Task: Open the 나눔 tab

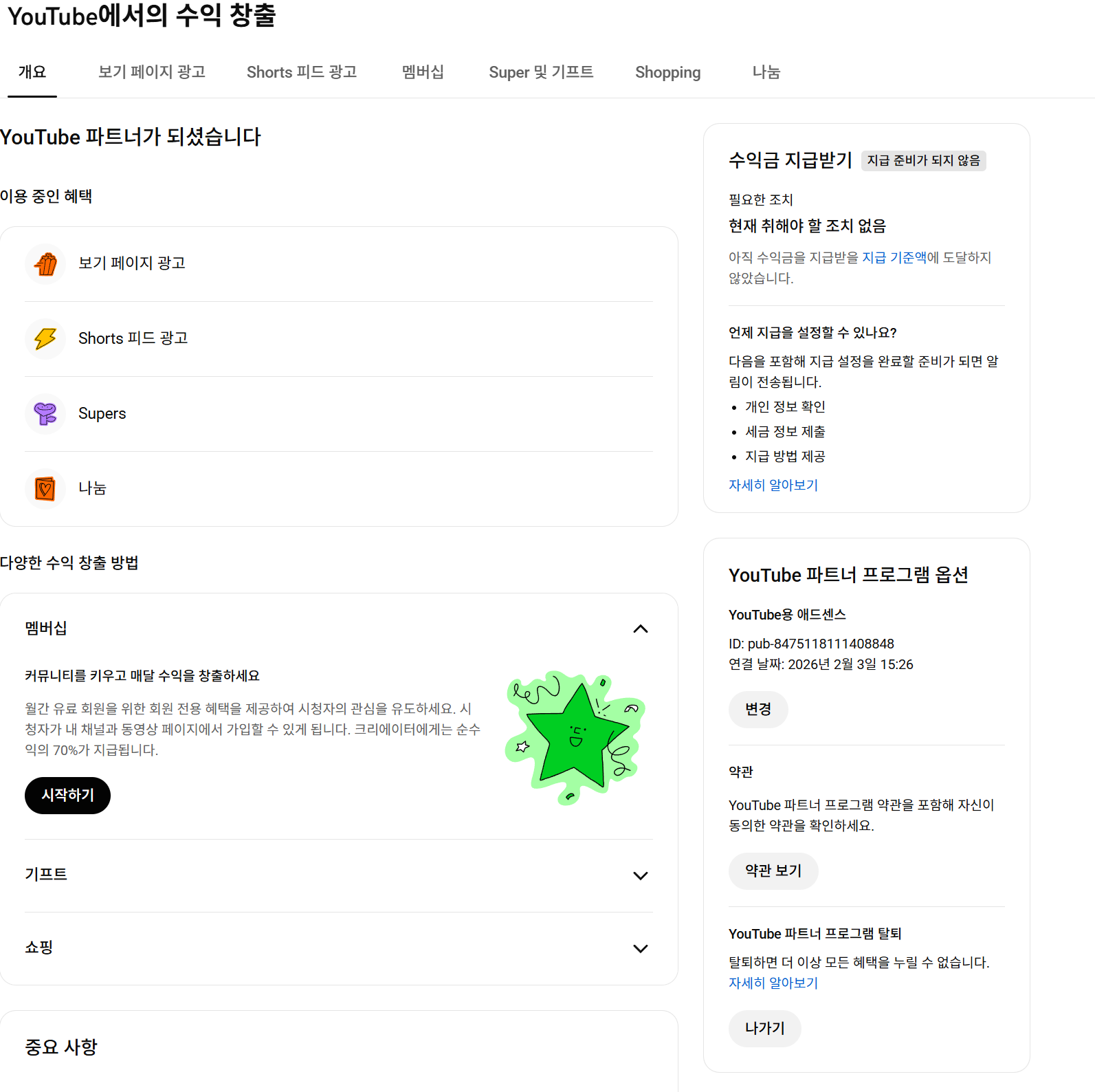Action: [766, 72]
